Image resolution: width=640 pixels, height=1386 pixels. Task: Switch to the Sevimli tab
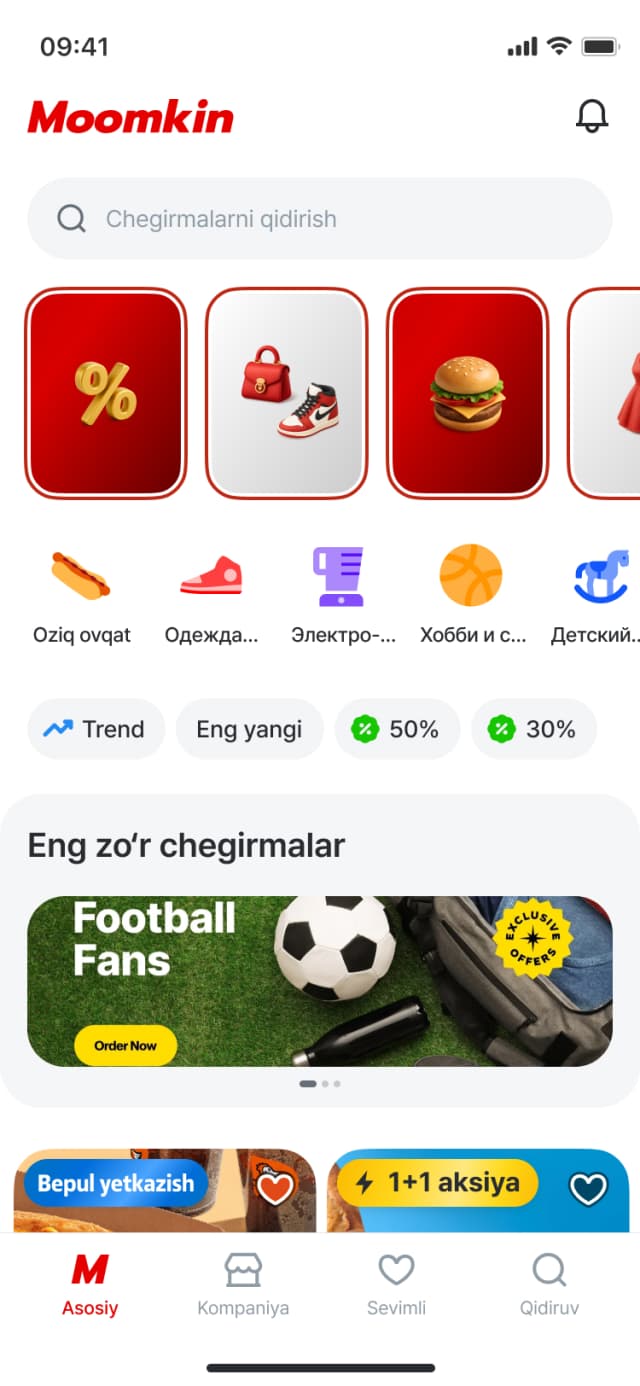point(396,1285)
